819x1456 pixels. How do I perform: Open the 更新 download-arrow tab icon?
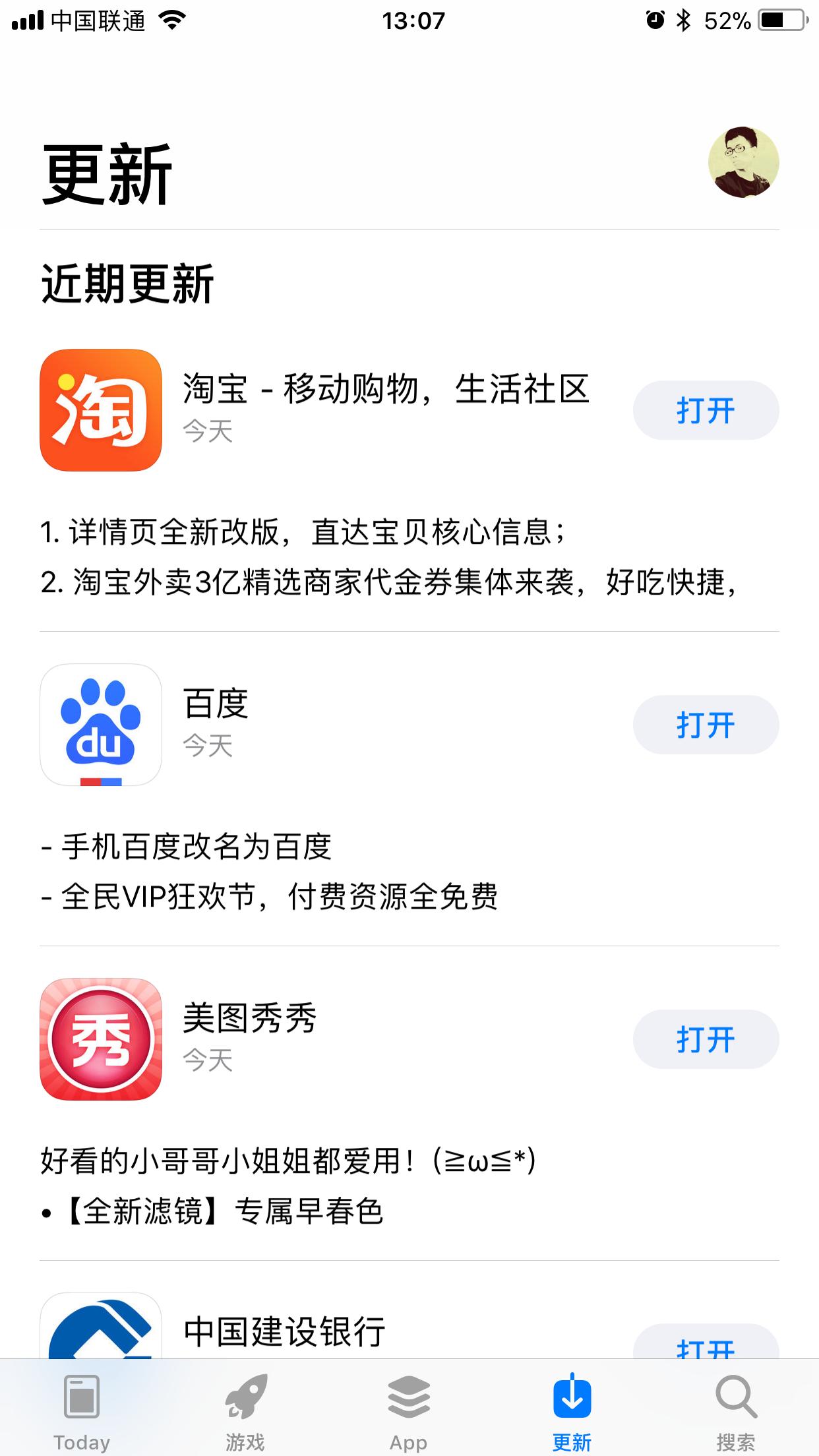pos(572,1396)
